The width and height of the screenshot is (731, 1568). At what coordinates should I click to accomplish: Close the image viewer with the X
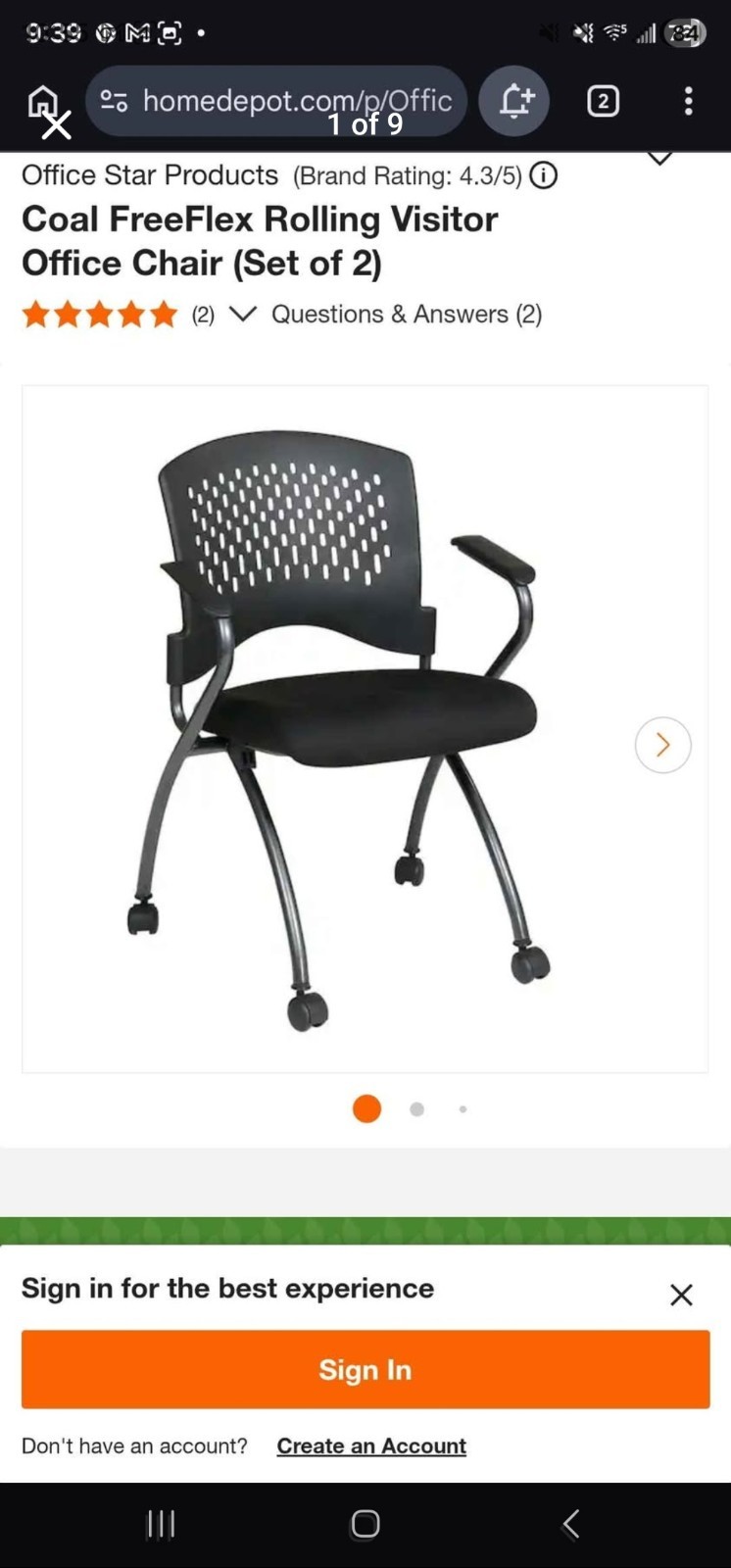pos(57,125)
